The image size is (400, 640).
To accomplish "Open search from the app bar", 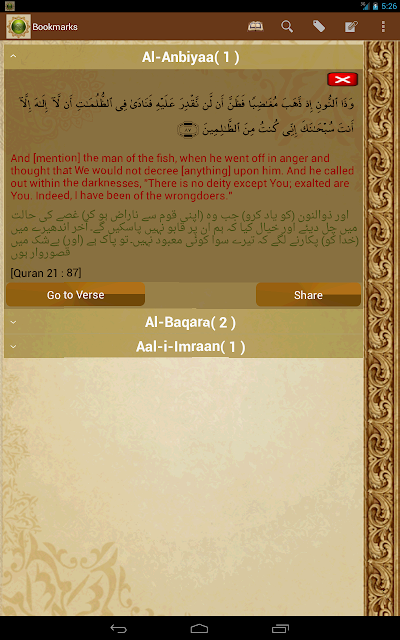I will pyautogui.click(x=287, y=27).
